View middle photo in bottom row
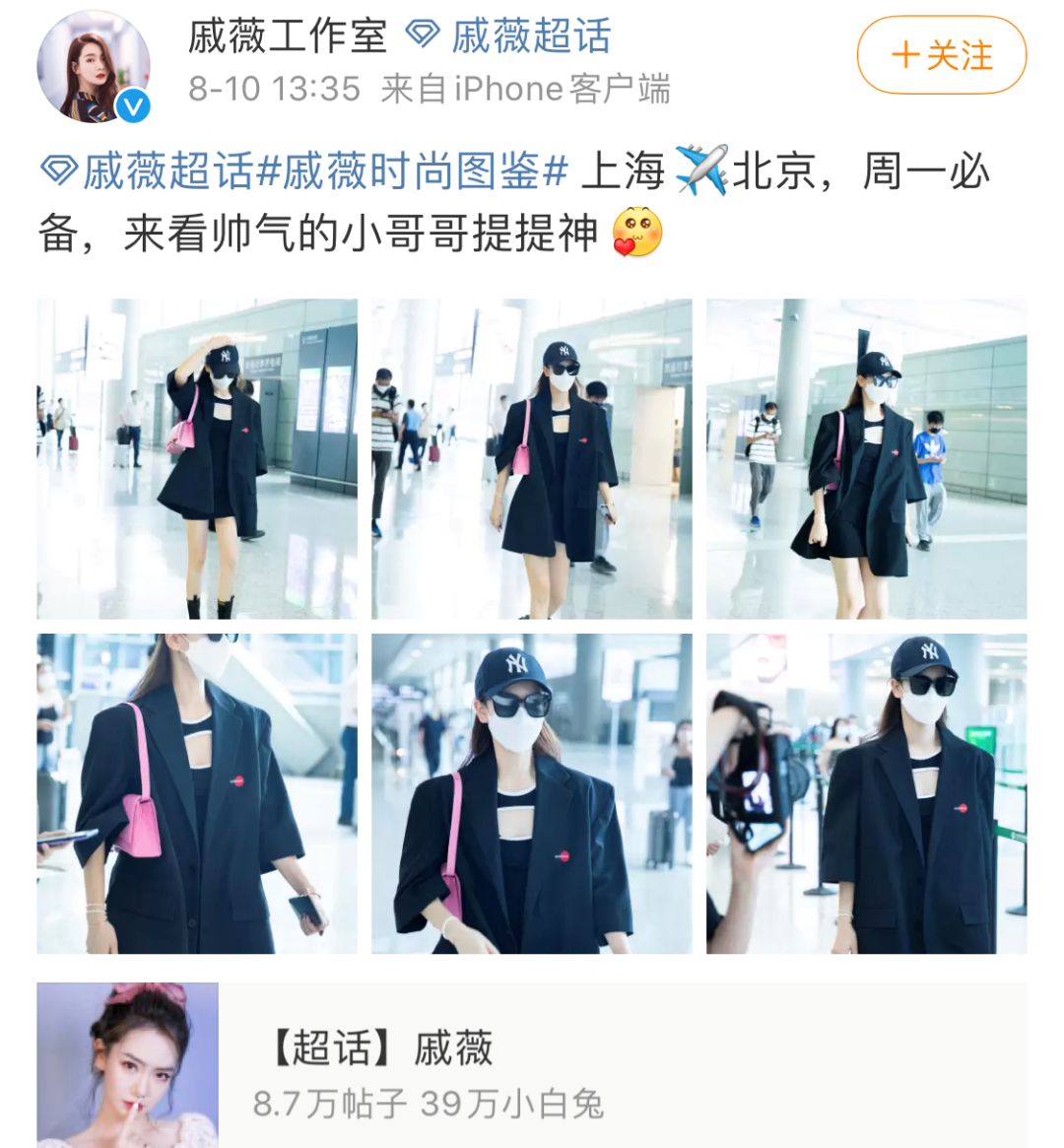Screen dimensions: 1064x1148 coord(531,793)
